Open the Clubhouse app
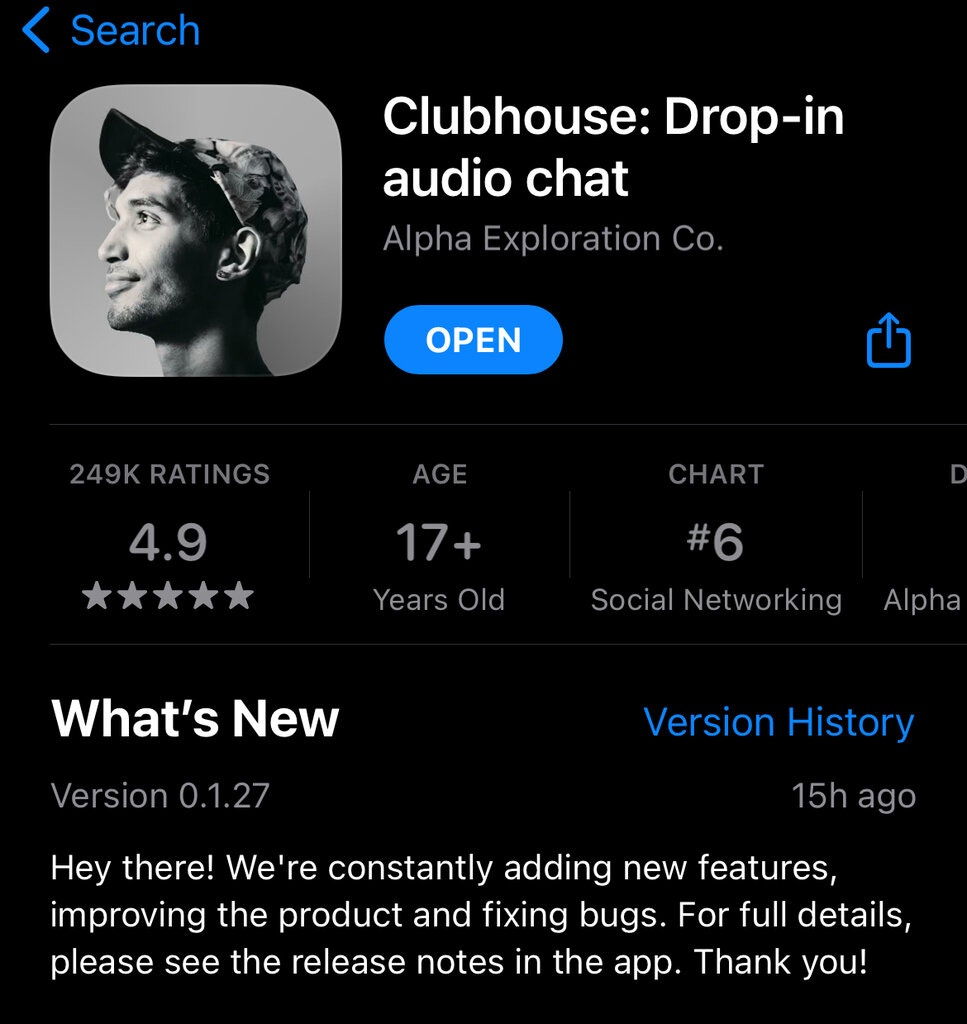This screenshot has width=967, height=1024. [473, 340]
